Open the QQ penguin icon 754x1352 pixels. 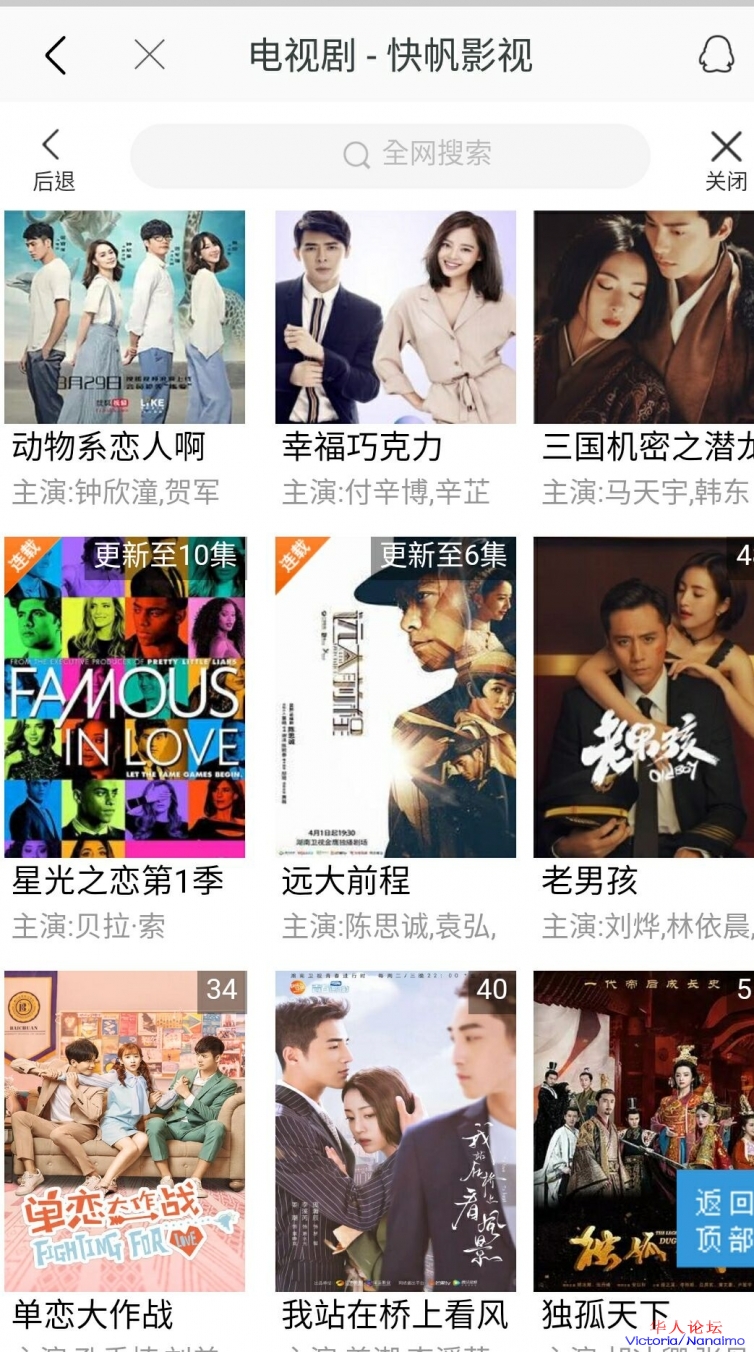click(716, 55)
